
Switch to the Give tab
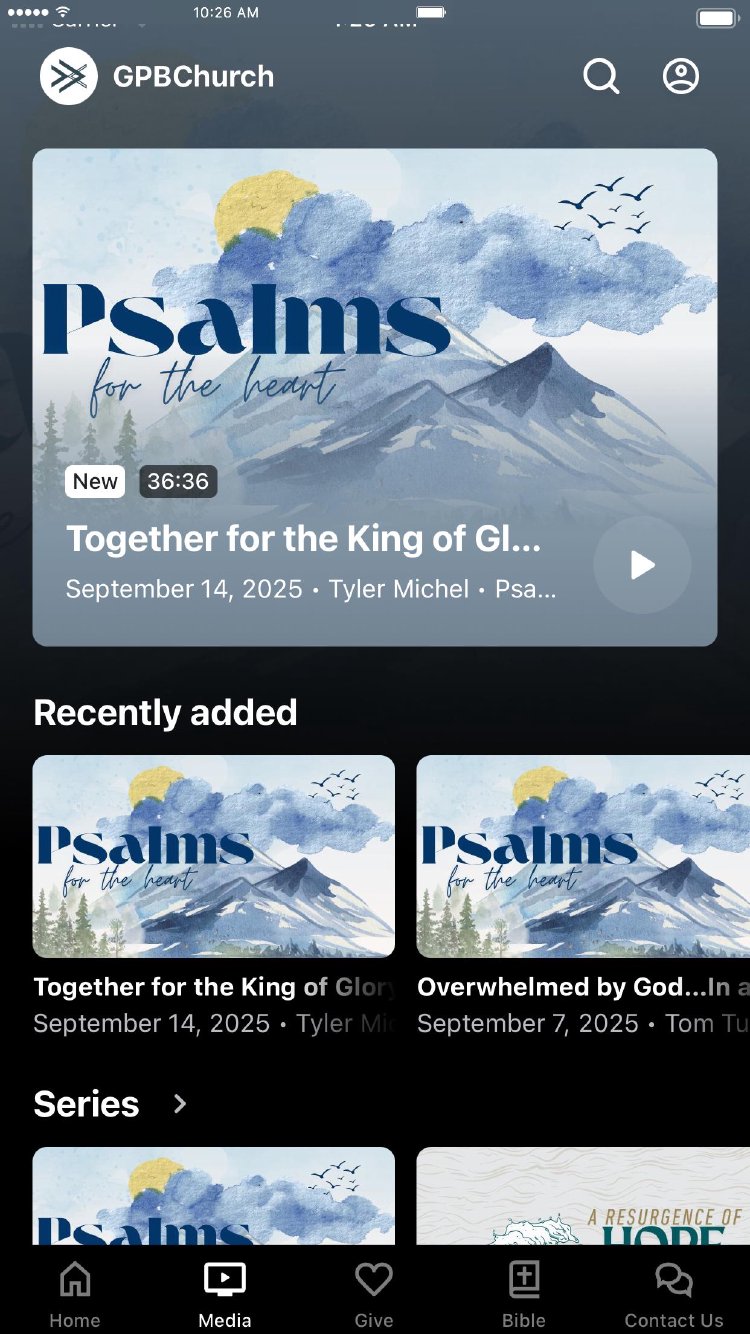(374, 1294)
